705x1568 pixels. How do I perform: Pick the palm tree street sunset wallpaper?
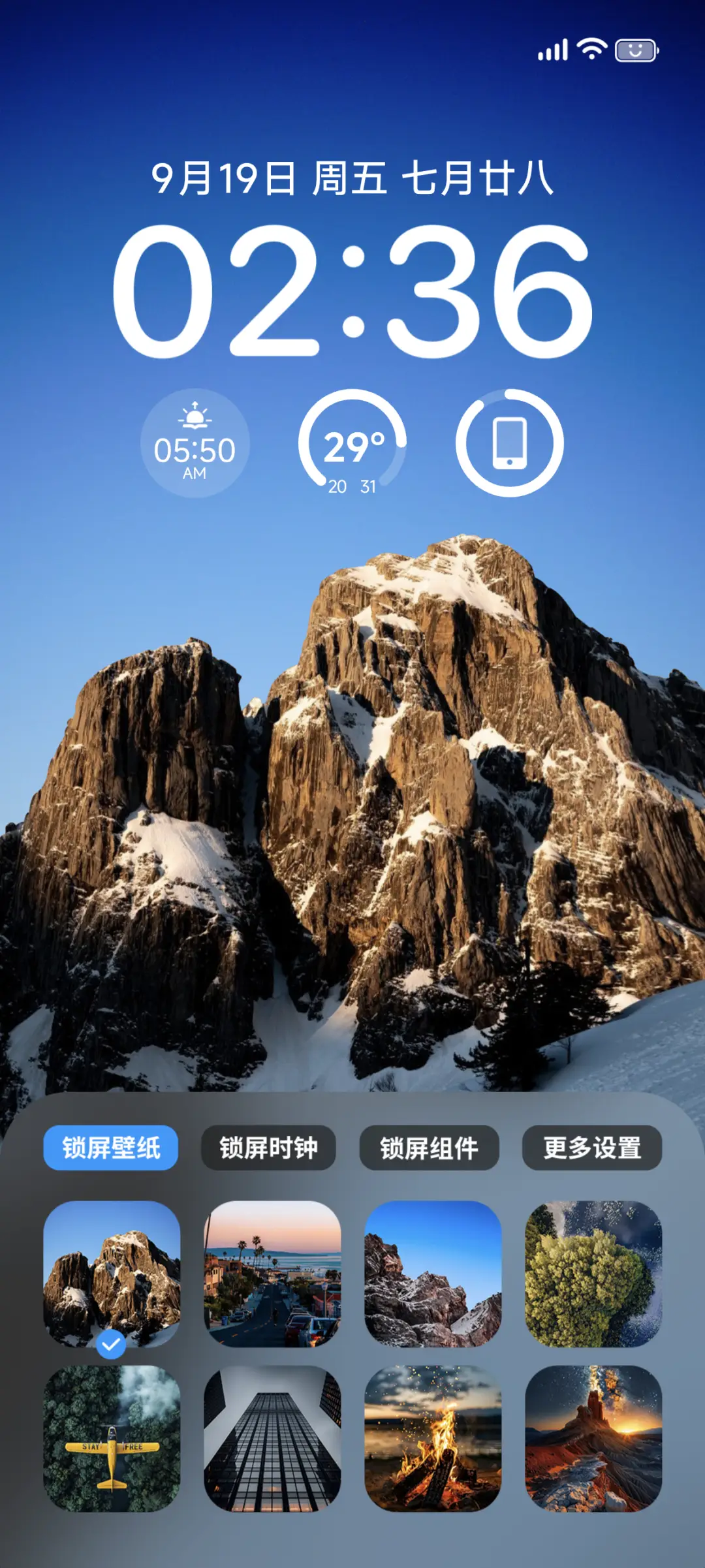(272, 1274)
